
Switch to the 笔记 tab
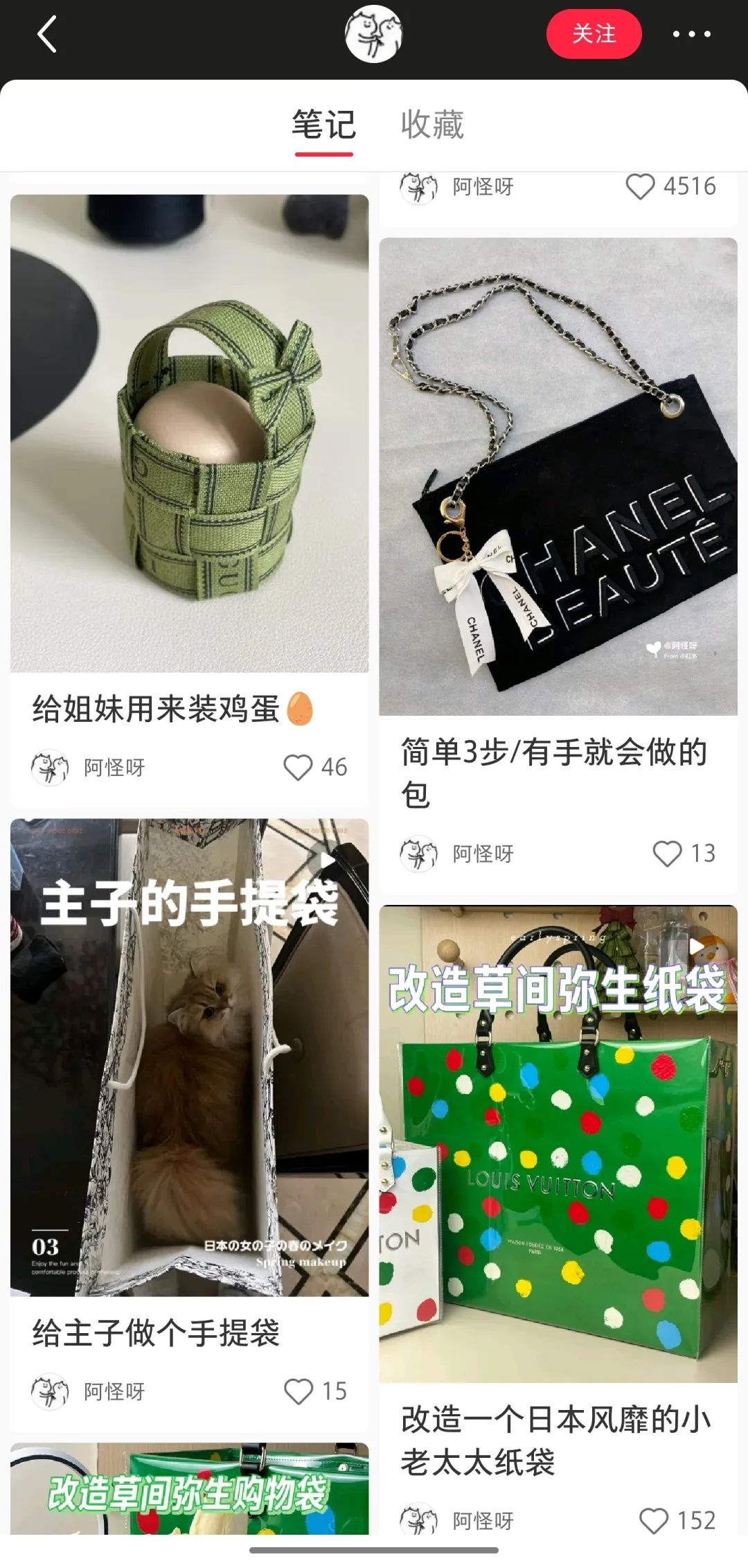tap(323, 125)
